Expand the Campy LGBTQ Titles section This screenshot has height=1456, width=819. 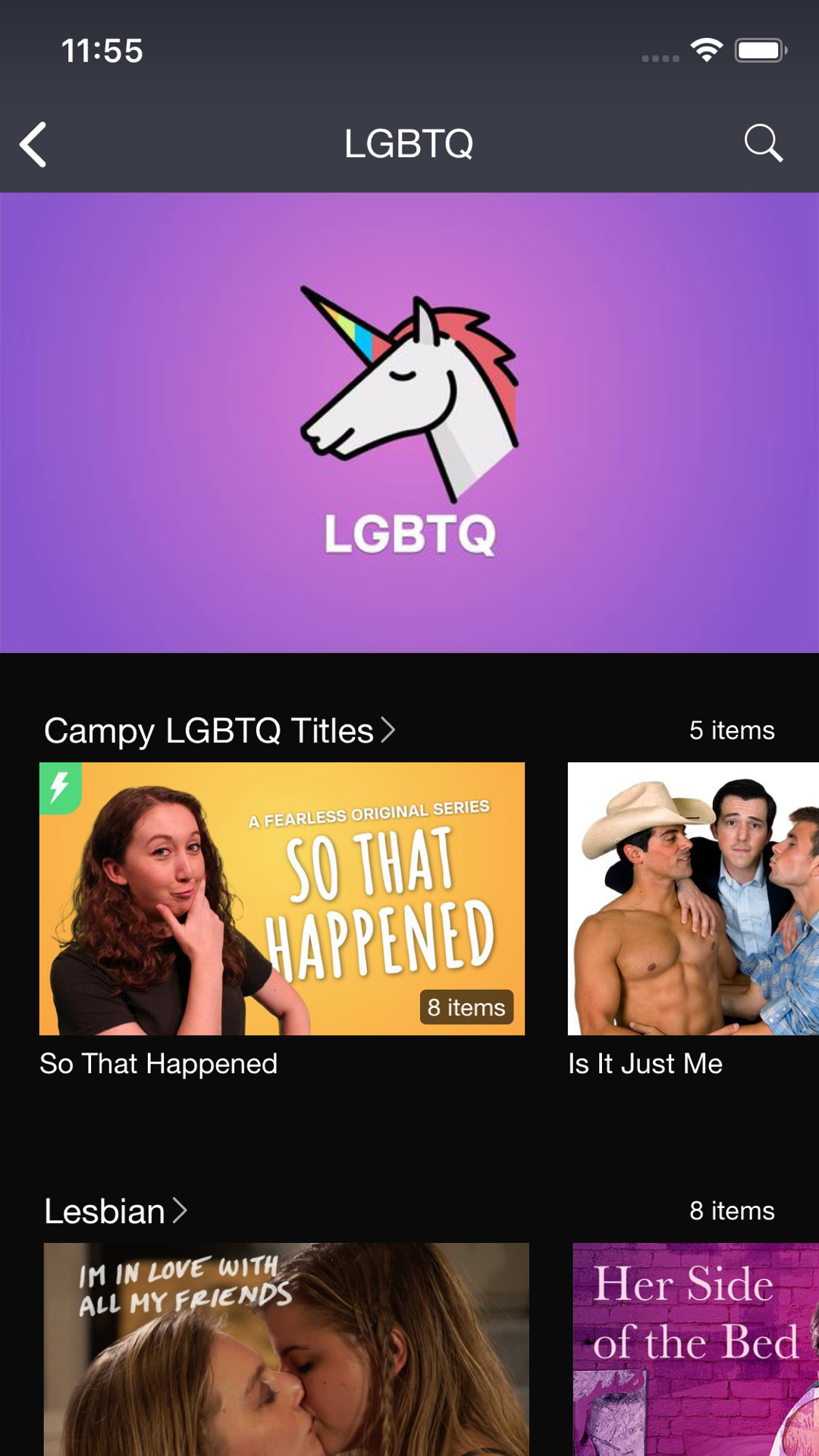(220, 731)
